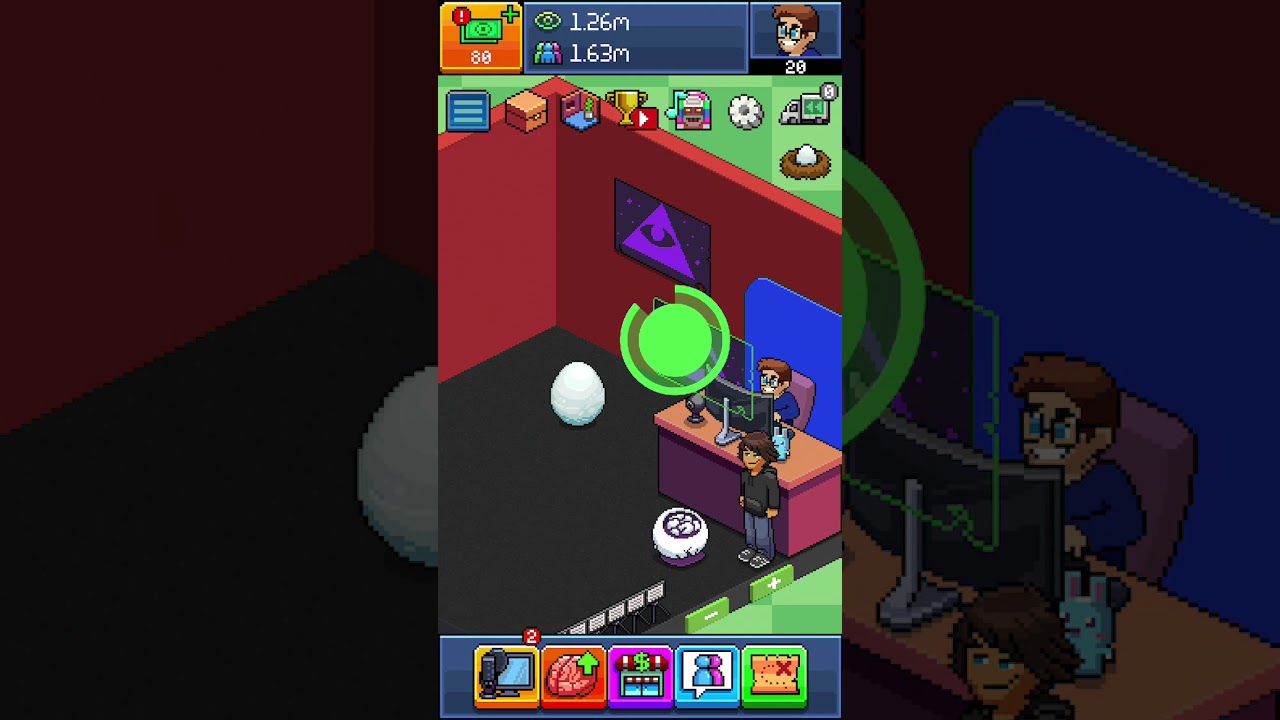Open the blue hamburger menu
This screenshot has width=1280, height=720.
[x=468, y=112]
